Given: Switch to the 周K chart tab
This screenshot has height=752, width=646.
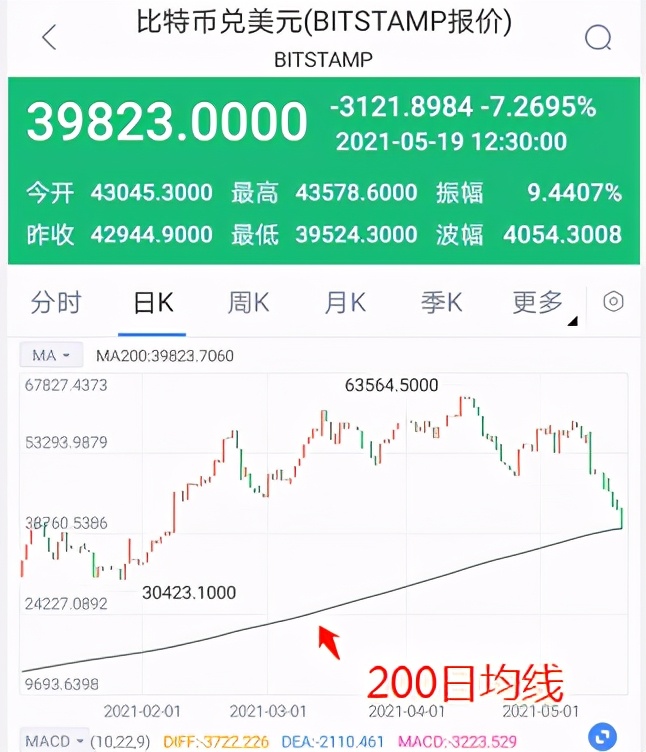Looking at the screenshot, I should pyautogui.click(x=248, y=302).
